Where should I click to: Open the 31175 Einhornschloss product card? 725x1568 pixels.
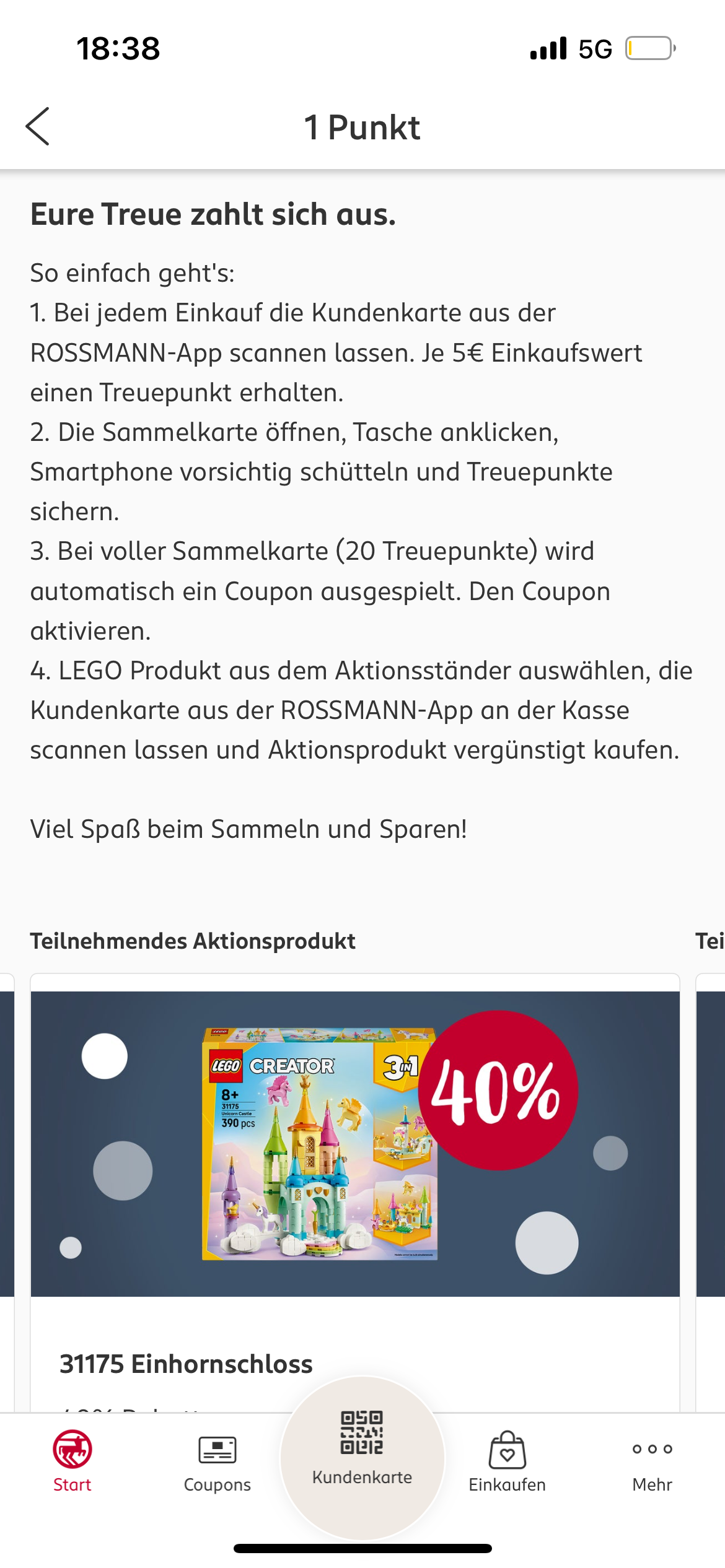click(355, 1177)
